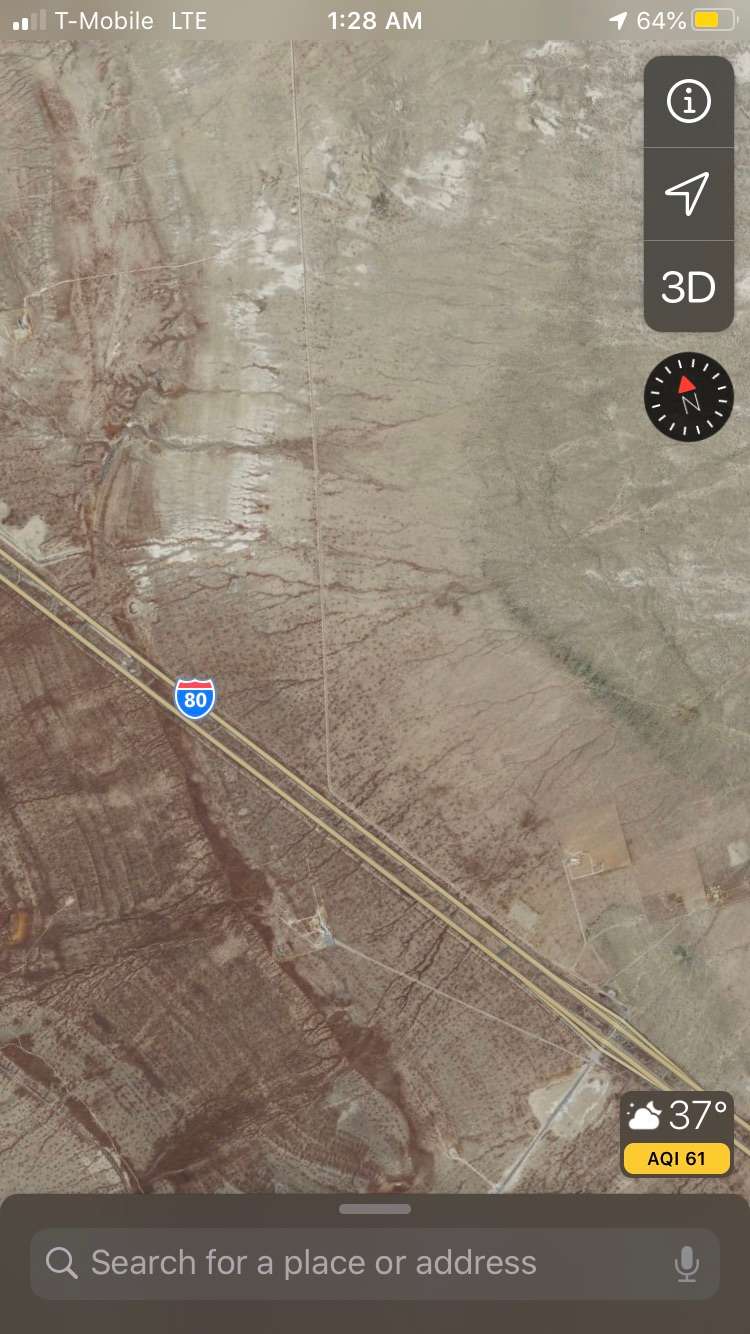Center the map on my location
Screen dimensions: 750x1334
click(689, 194)
